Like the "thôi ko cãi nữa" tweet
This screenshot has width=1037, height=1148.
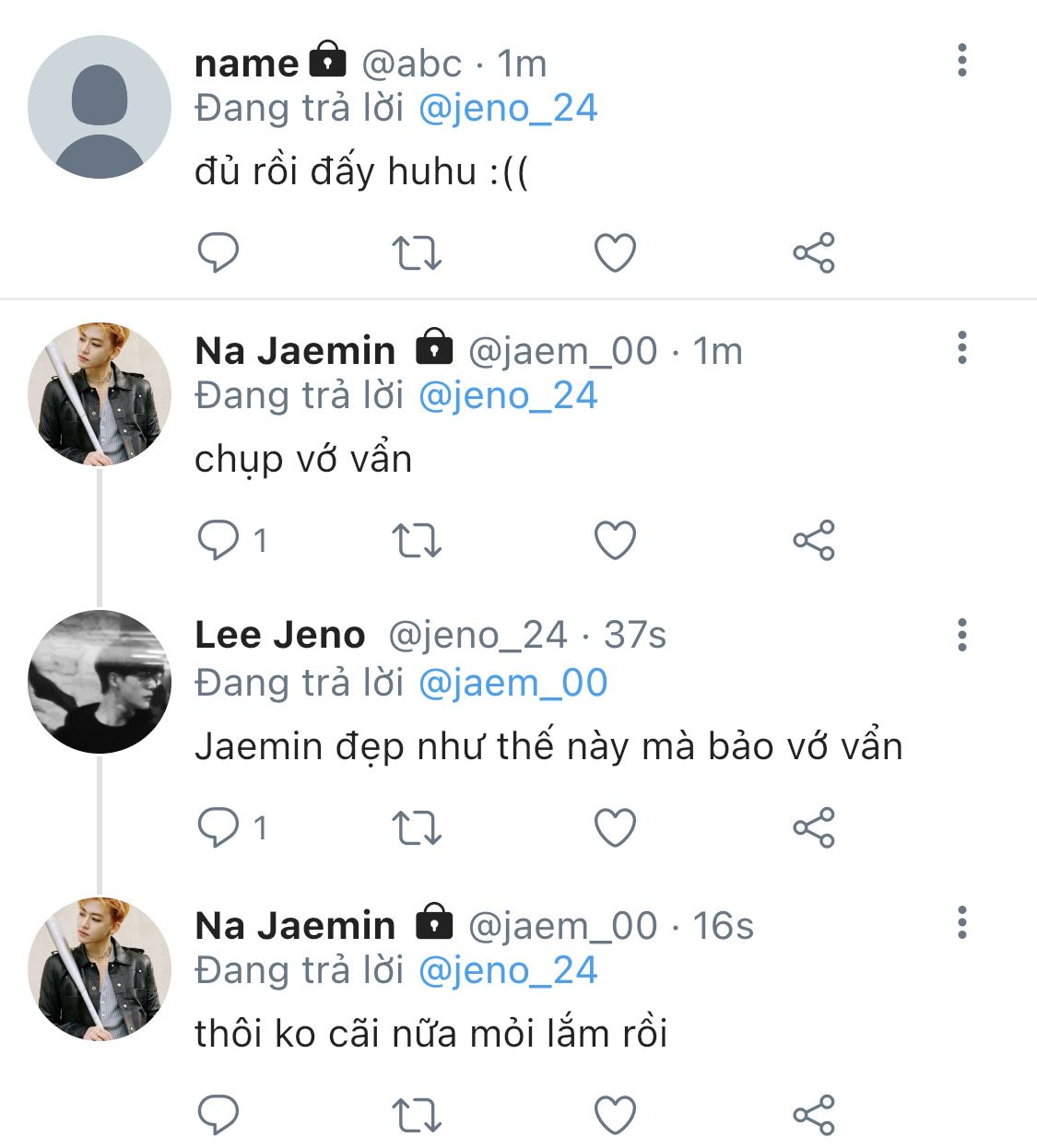point(615,1115)
